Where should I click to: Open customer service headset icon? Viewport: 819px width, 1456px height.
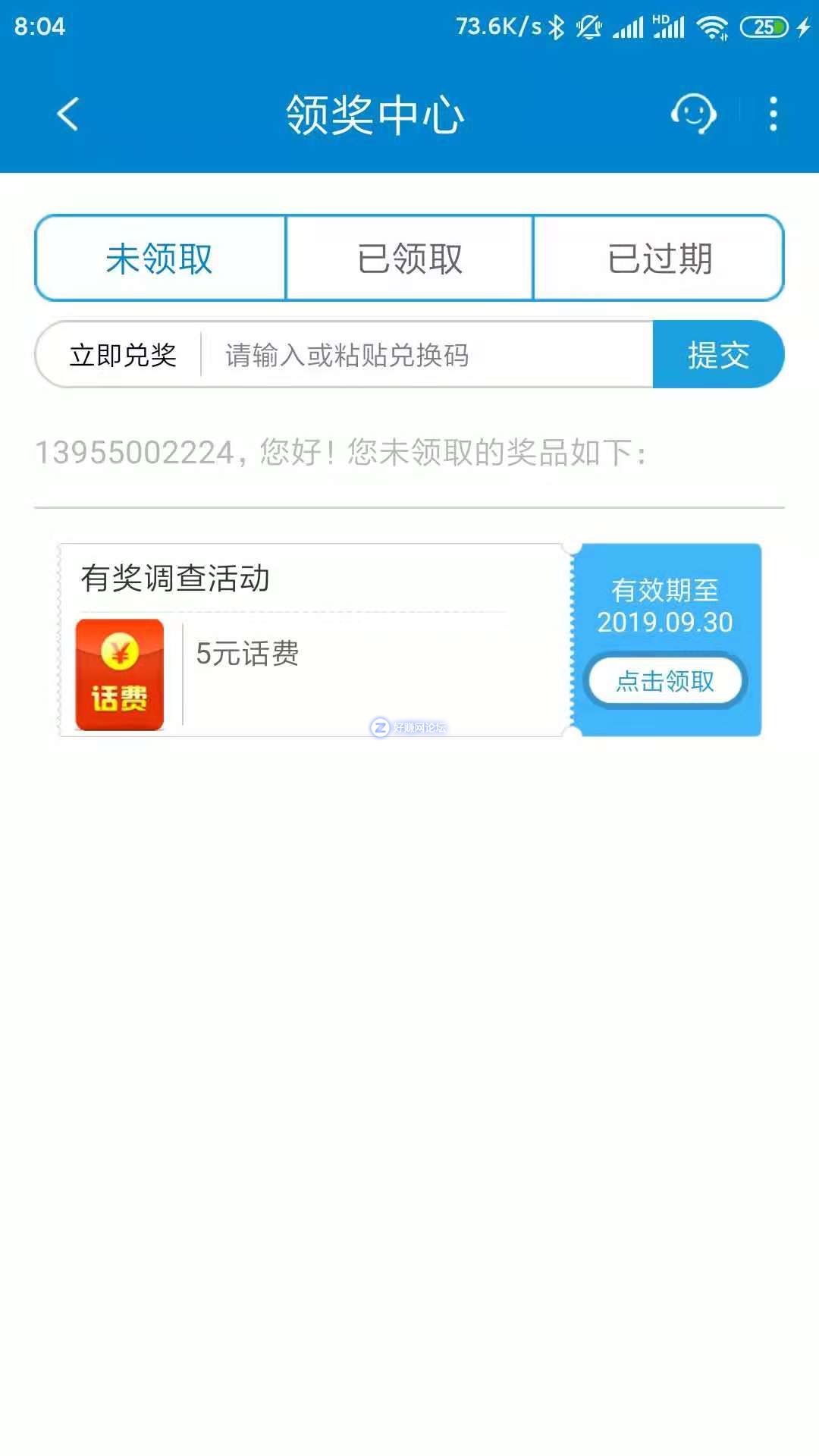[693, 115]
